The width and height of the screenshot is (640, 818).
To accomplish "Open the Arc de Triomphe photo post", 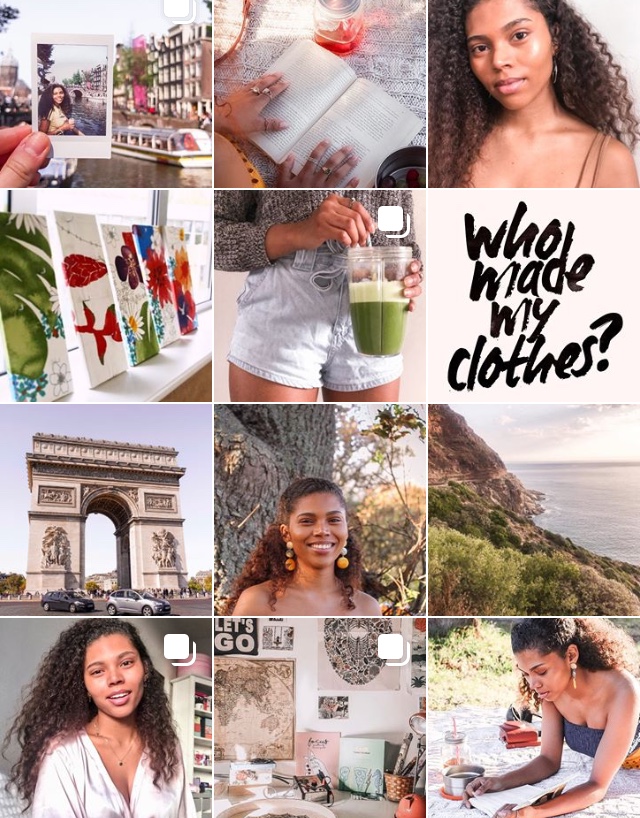I will pos(105,509).
